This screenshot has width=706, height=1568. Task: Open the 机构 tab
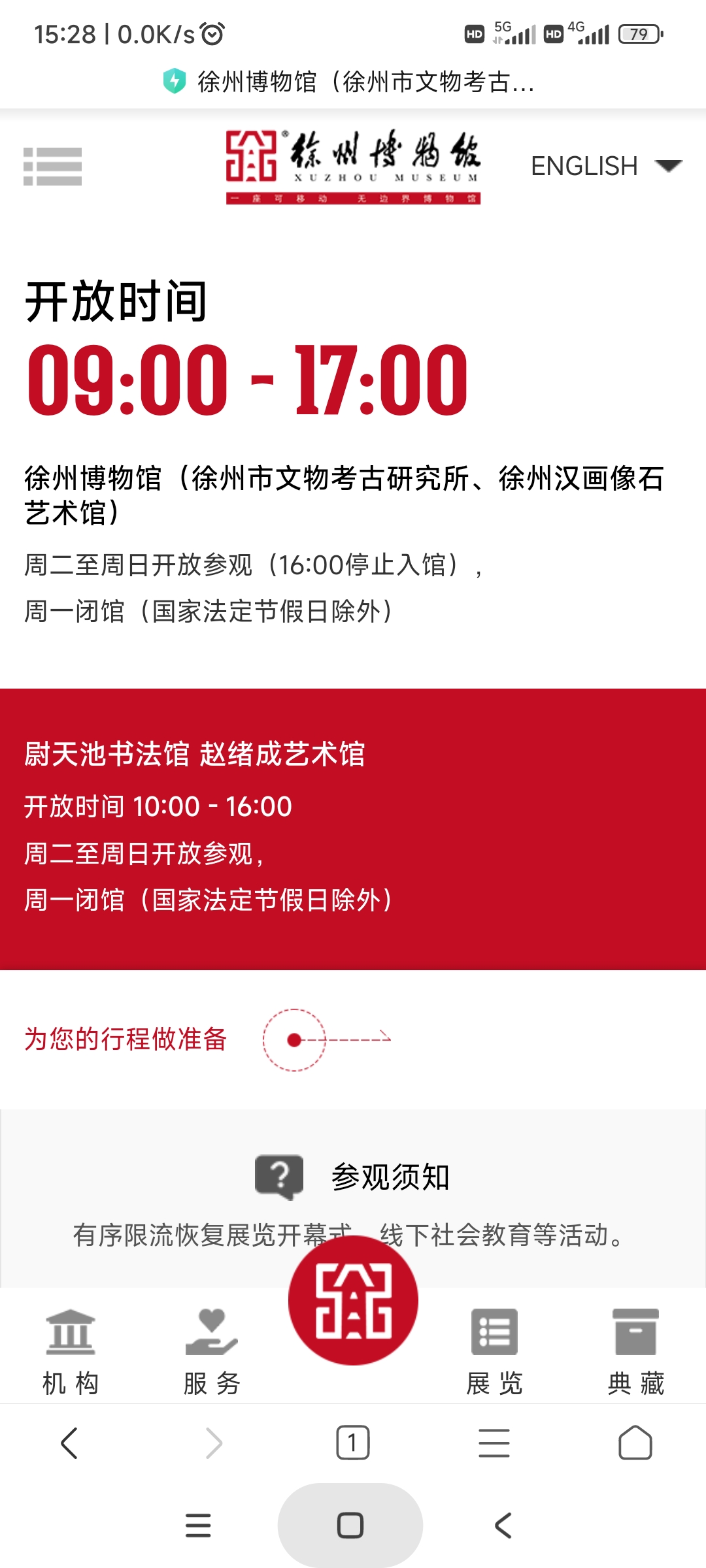[71, 1352]
